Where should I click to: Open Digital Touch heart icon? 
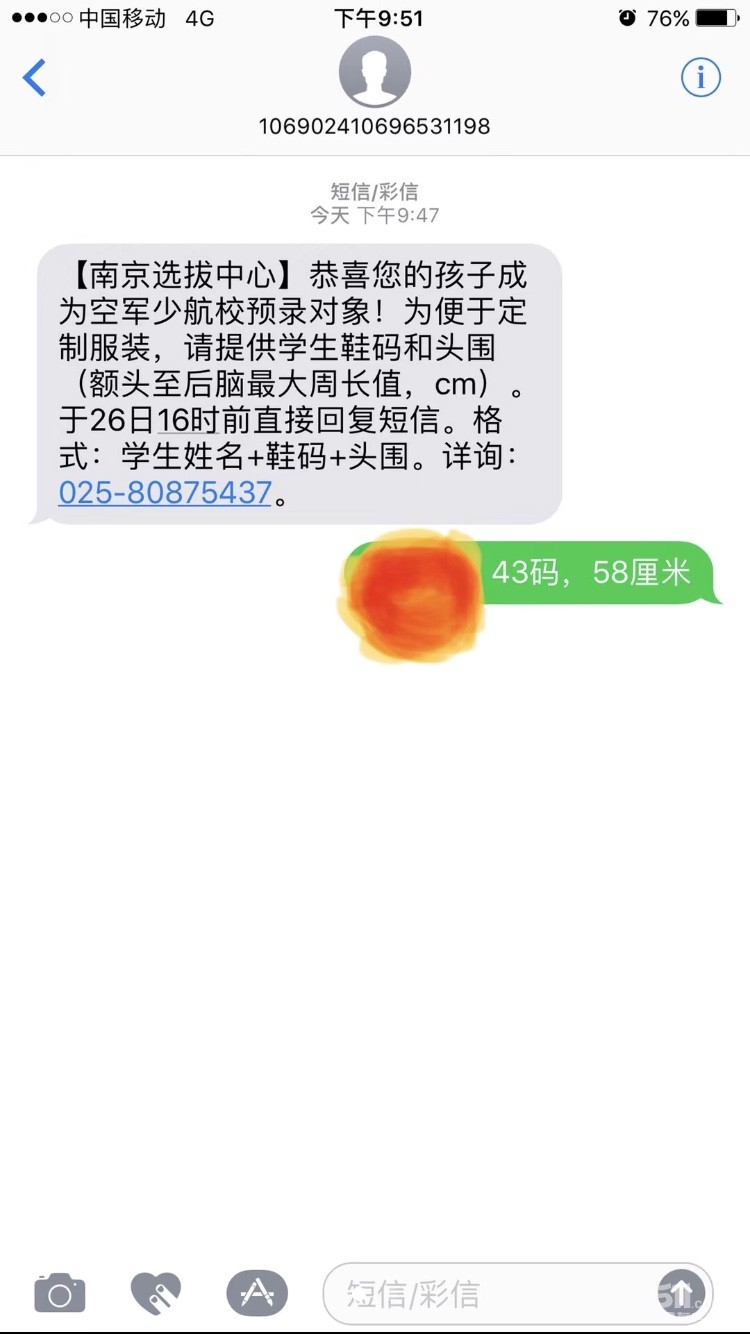click(x=156, y=1294)
